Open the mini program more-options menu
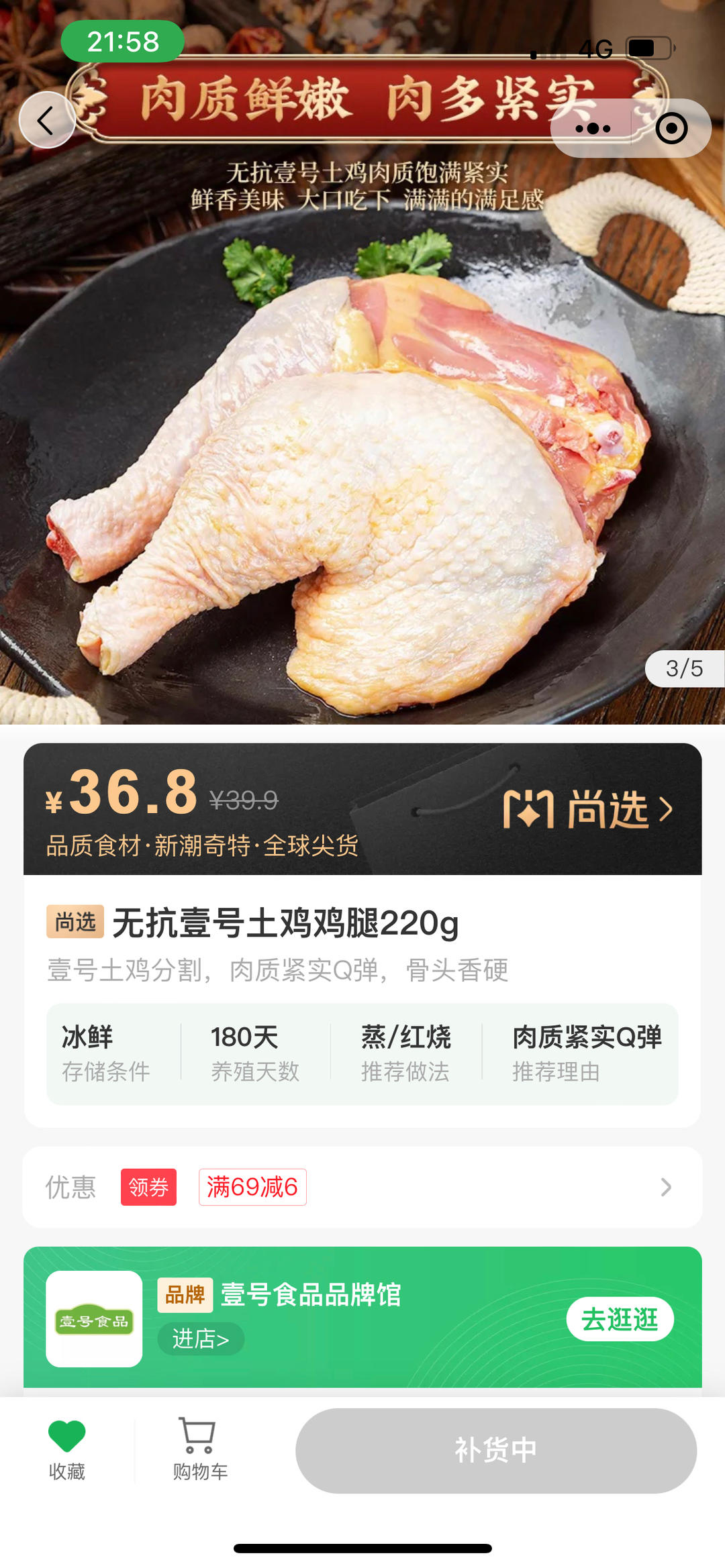The height and width of the screenshot is (1568, 725). [x=592, y=128]
